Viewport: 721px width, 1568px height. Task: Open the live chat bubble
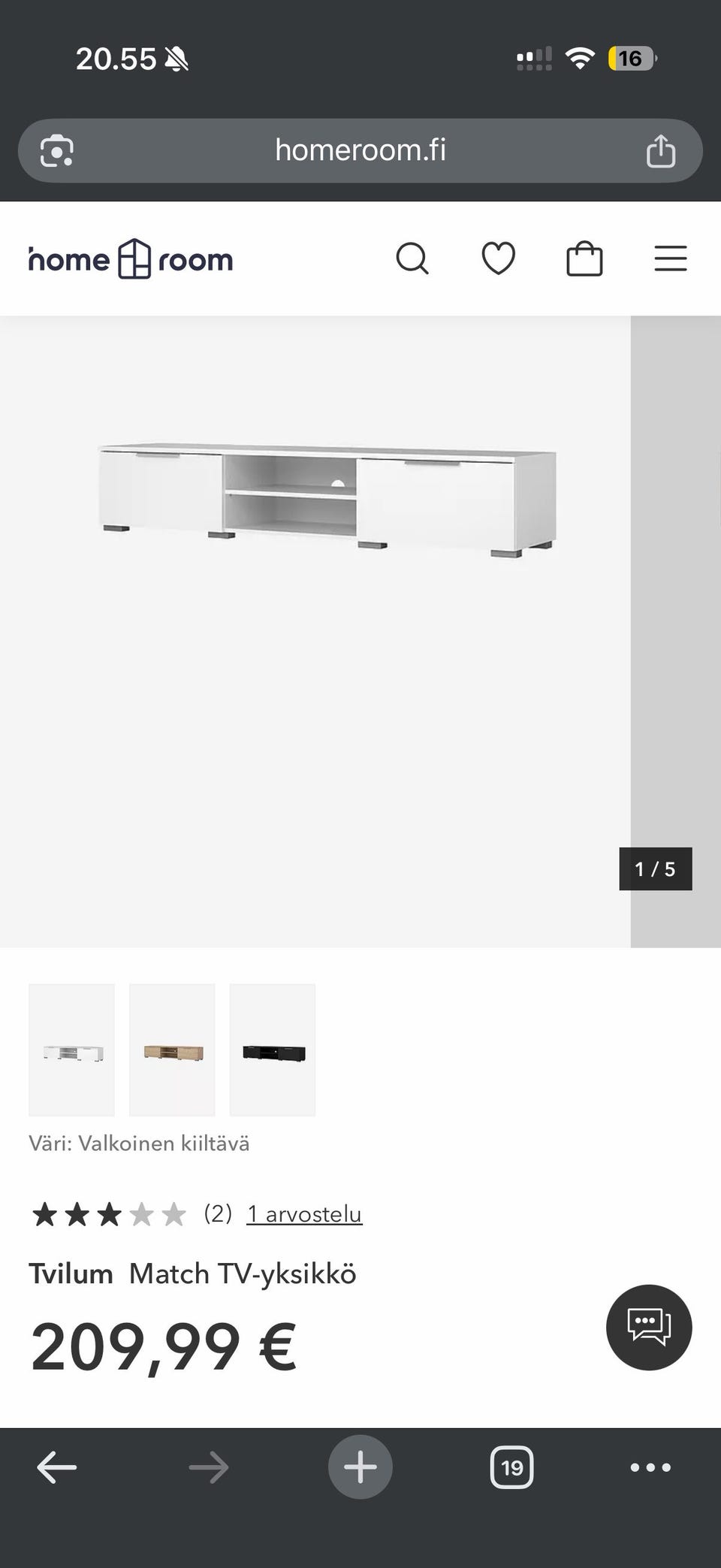pyautogui.click(x=649, y=1328)
